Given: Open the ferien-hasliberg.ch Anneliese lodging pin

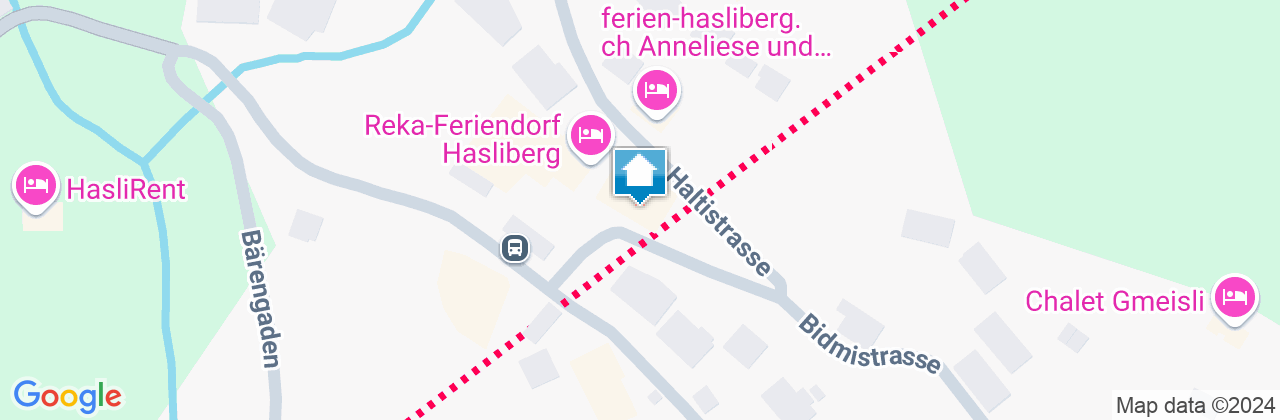Looking at the screenshot, I should tap(656, 92).
